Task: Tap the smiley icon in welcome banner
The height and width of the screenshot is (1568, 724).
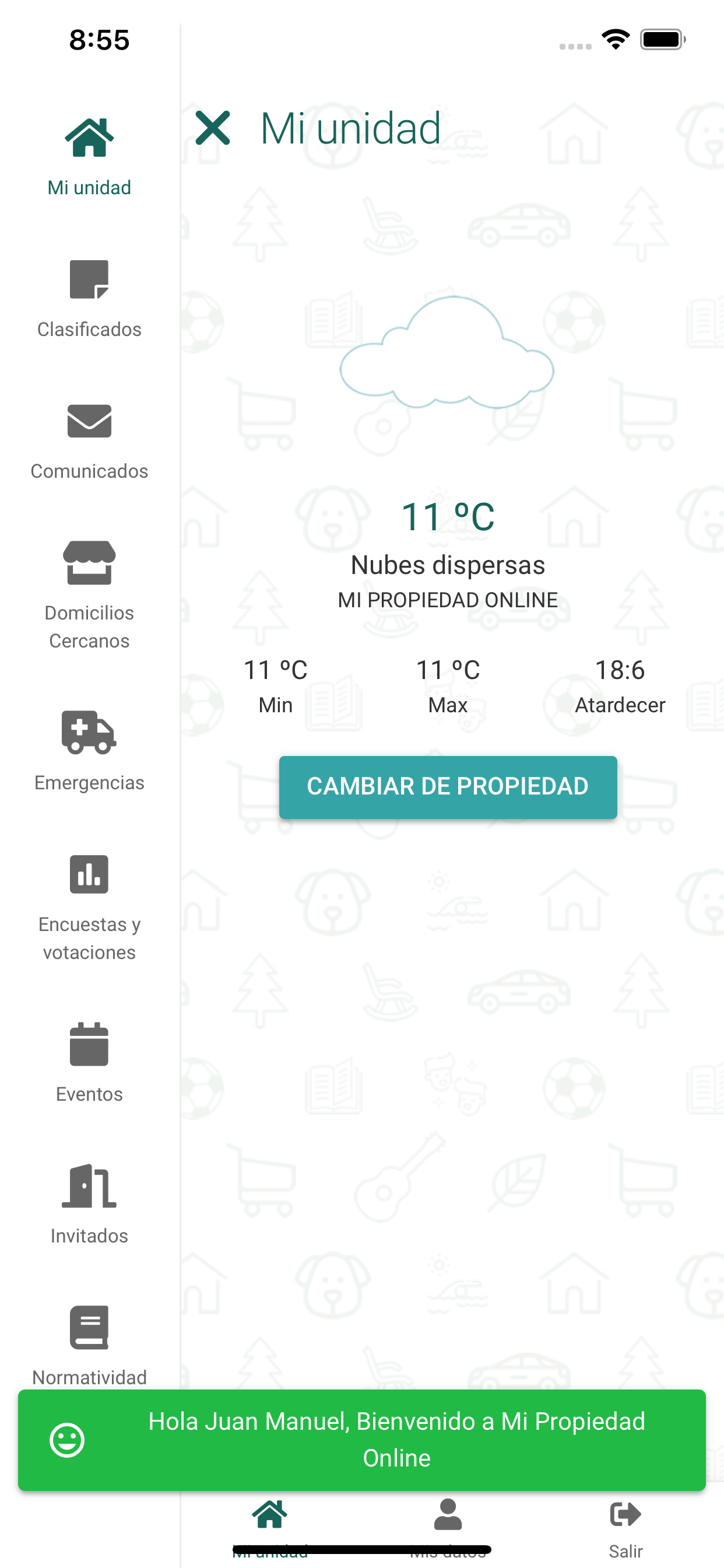Action: point(68,1441)
